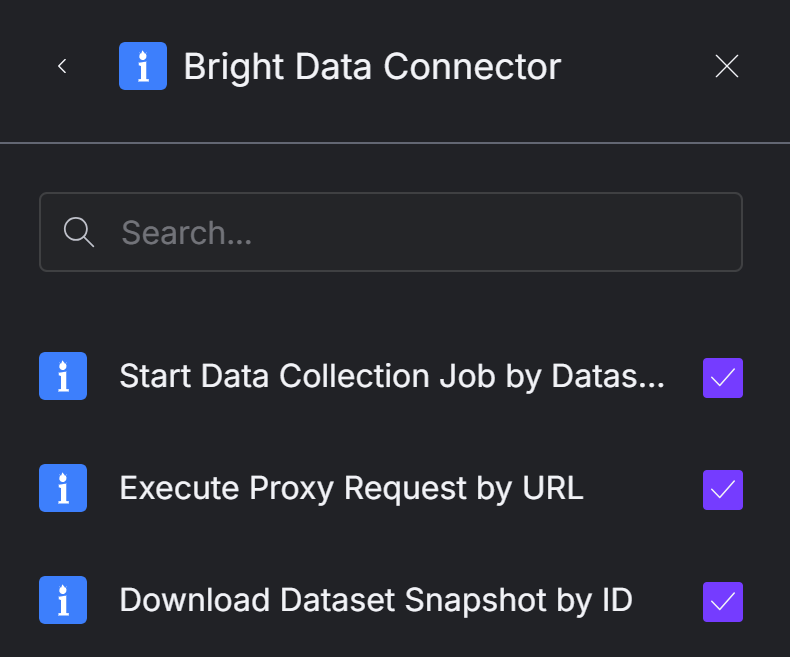Viewport: 790px width, 657px height.
Task: Go back from Bright Data Connector
Action: tap(62, 67)
